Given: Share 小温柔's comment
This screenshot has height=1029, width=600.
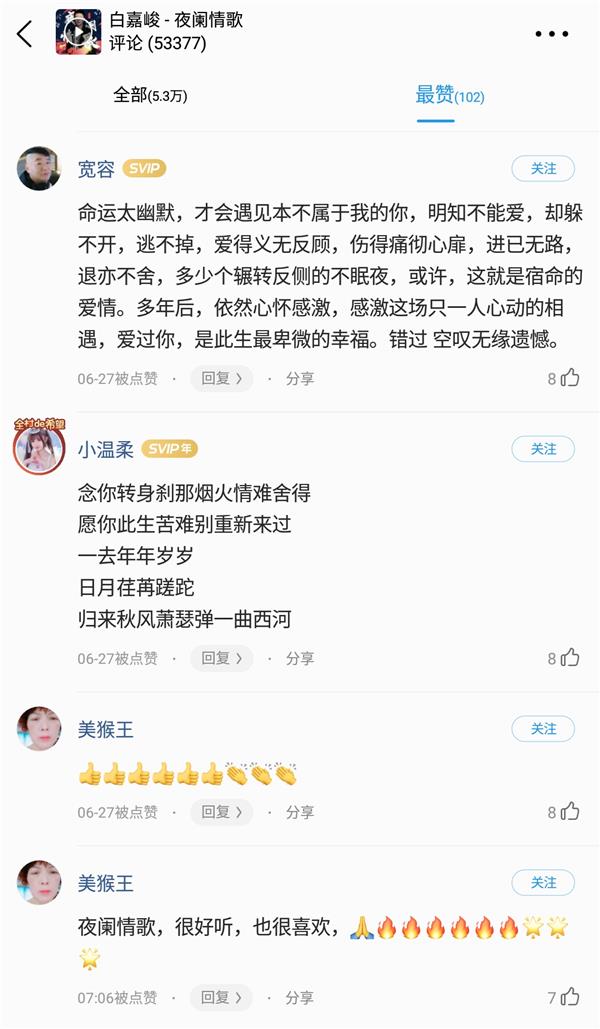Looking at the screenshot, I should (300, 658).
